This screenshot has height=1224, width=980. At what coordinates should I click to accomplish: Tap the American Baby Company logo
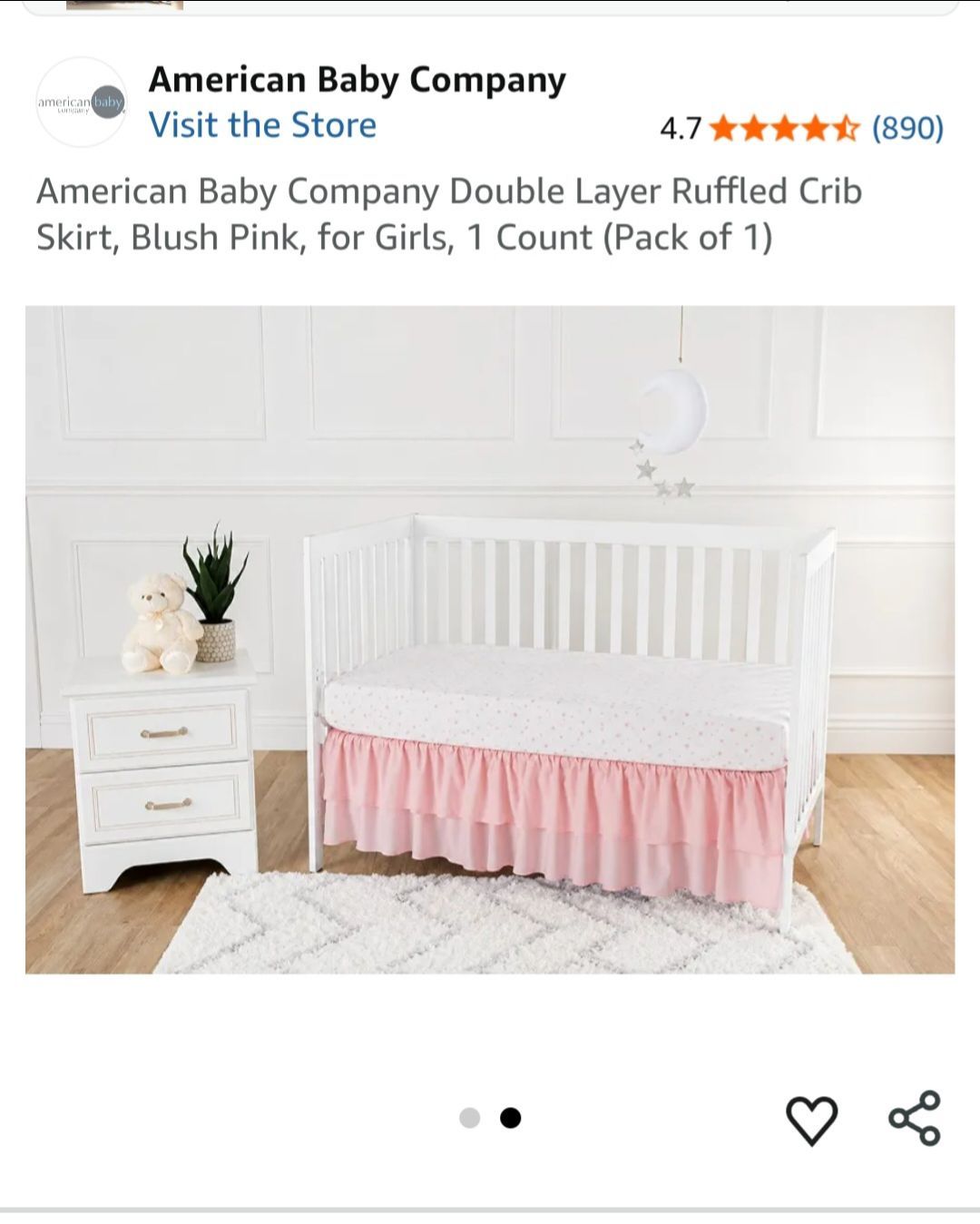[x=81, y=103]
